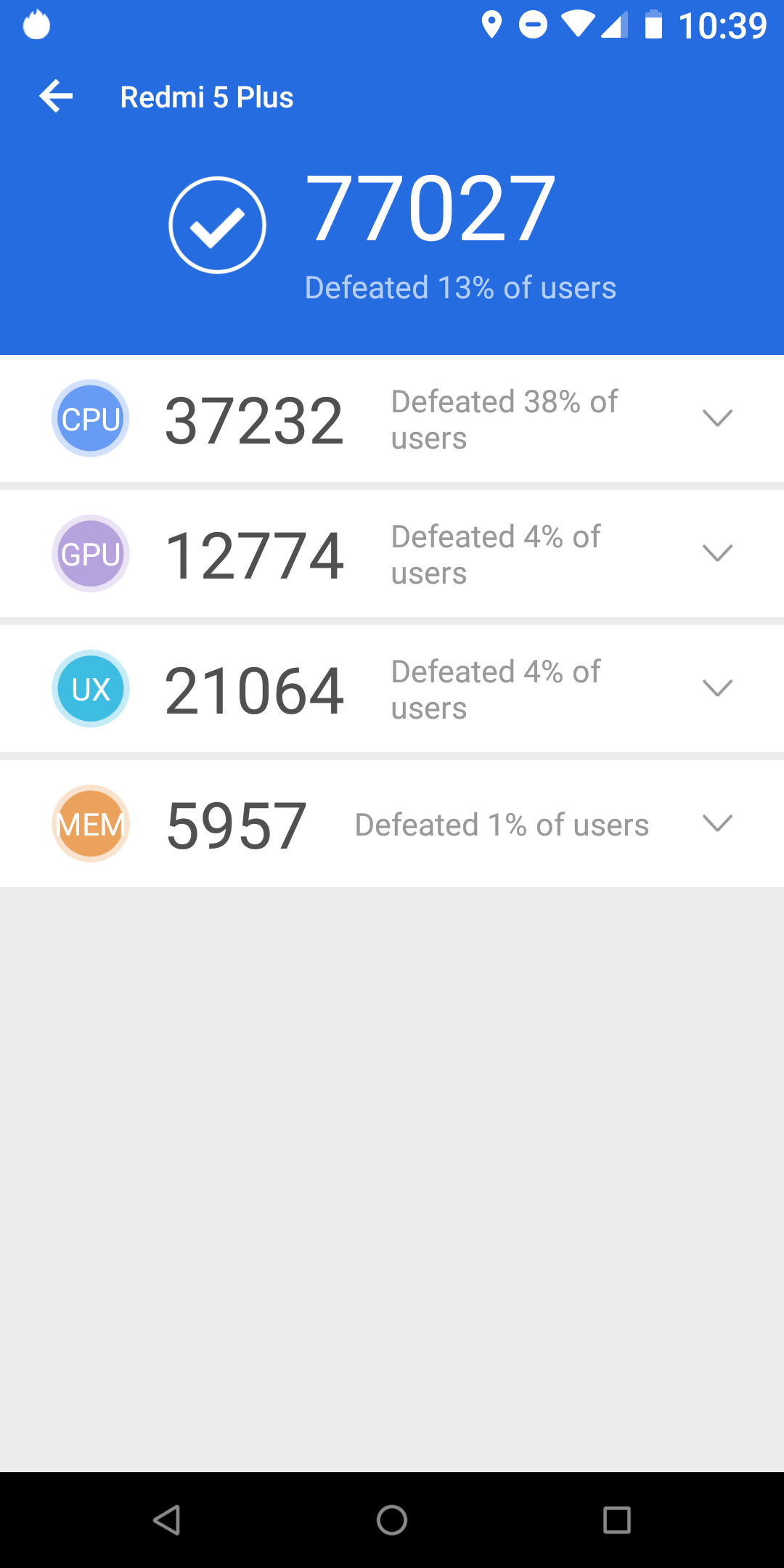Image resolution: width=784 pixels, height=1568 pixels.
Task: Expand the UX score details
Action: 717,688
